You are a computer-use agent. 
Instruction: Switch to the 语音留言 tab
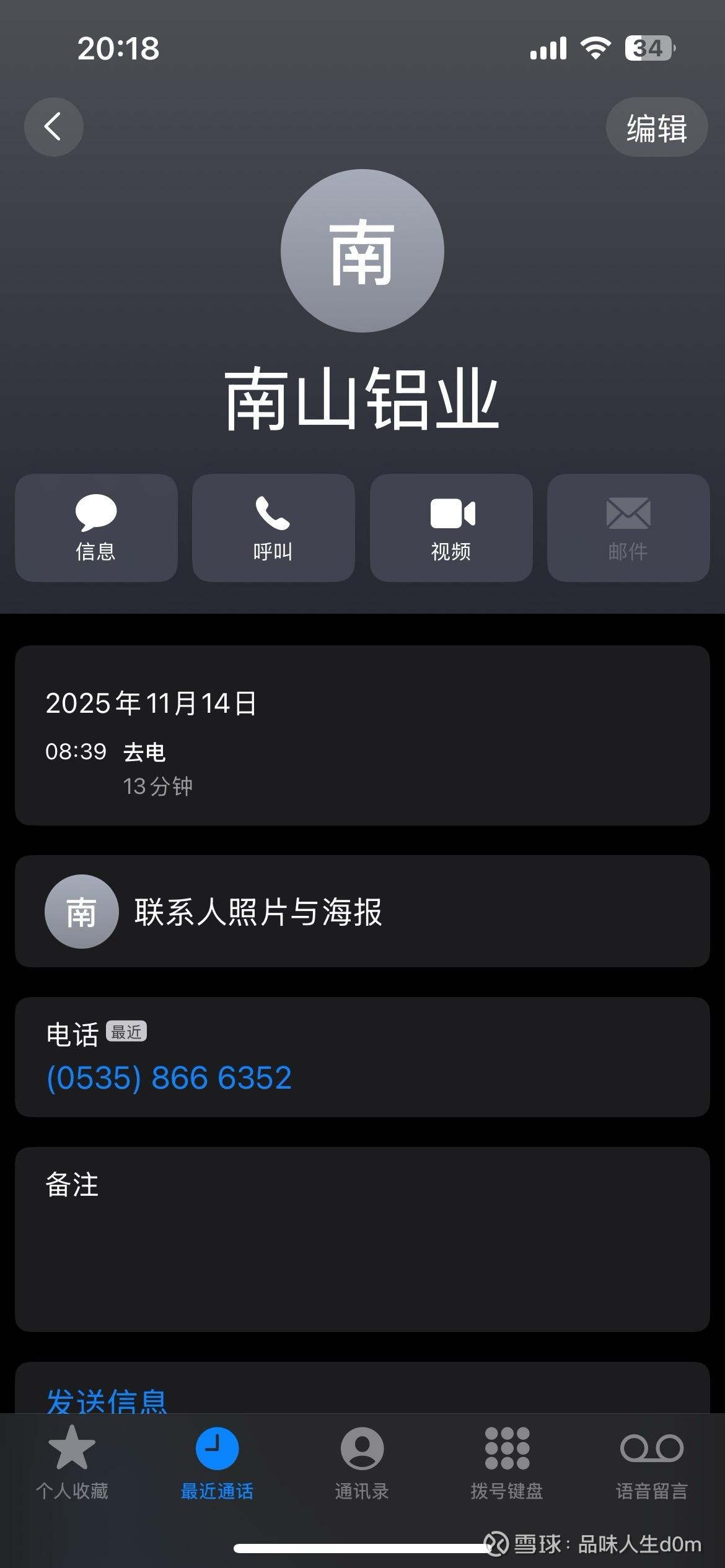click(652, 1463)
